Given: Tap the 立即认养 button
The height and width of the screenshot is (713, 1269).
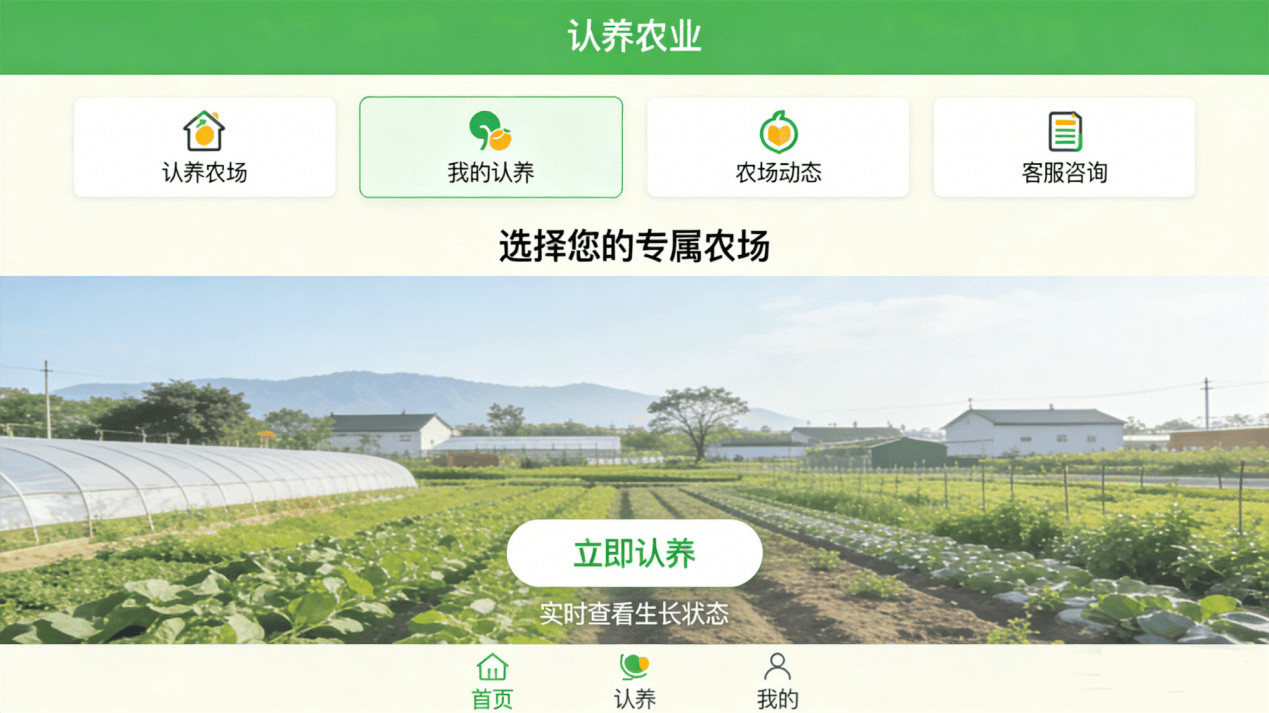Looking at the screenshot, I should (634, 553).
